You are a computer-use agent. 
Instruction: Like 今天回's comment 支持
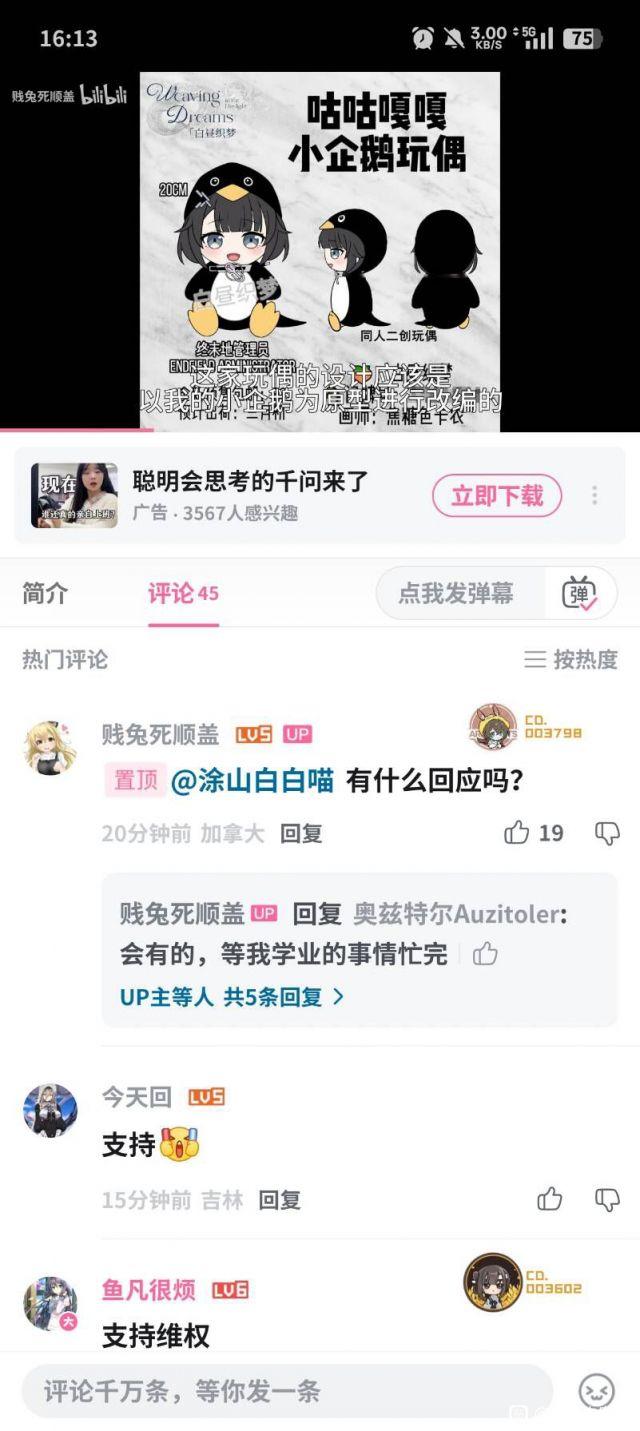(x=549, y=1199)
